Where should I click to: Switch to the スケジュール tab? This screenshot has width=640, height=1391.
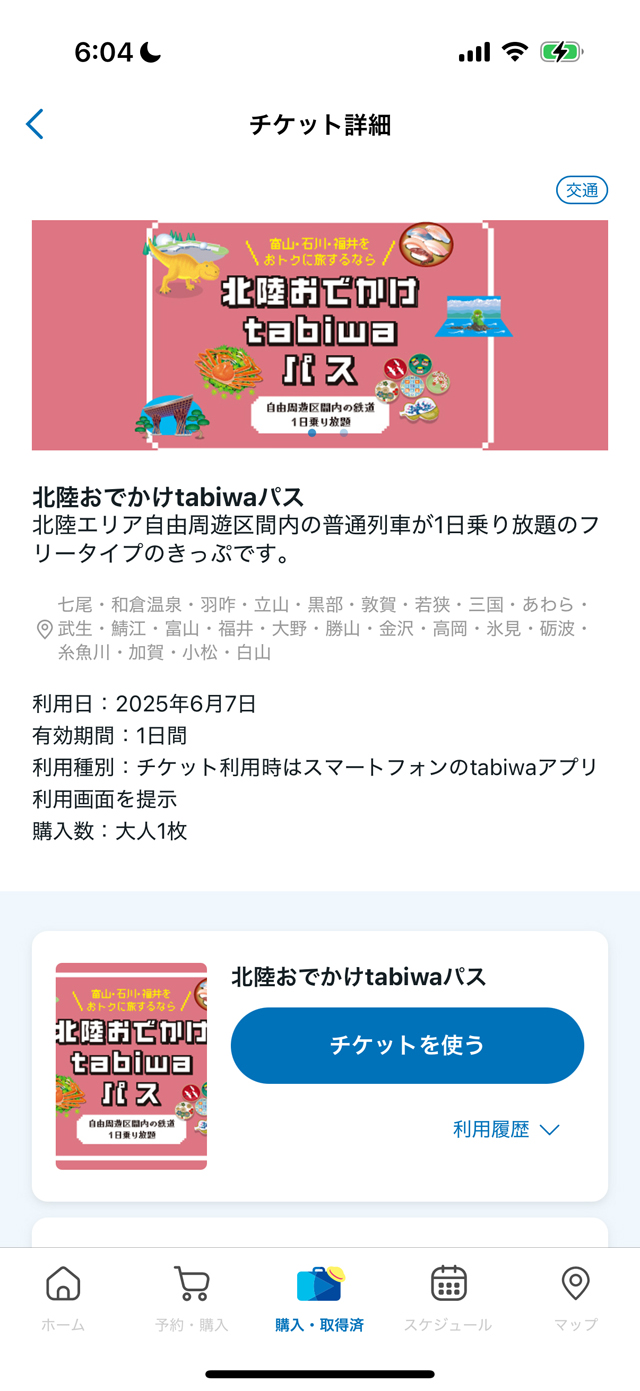pyautogui.click(x=448, y=1297)
